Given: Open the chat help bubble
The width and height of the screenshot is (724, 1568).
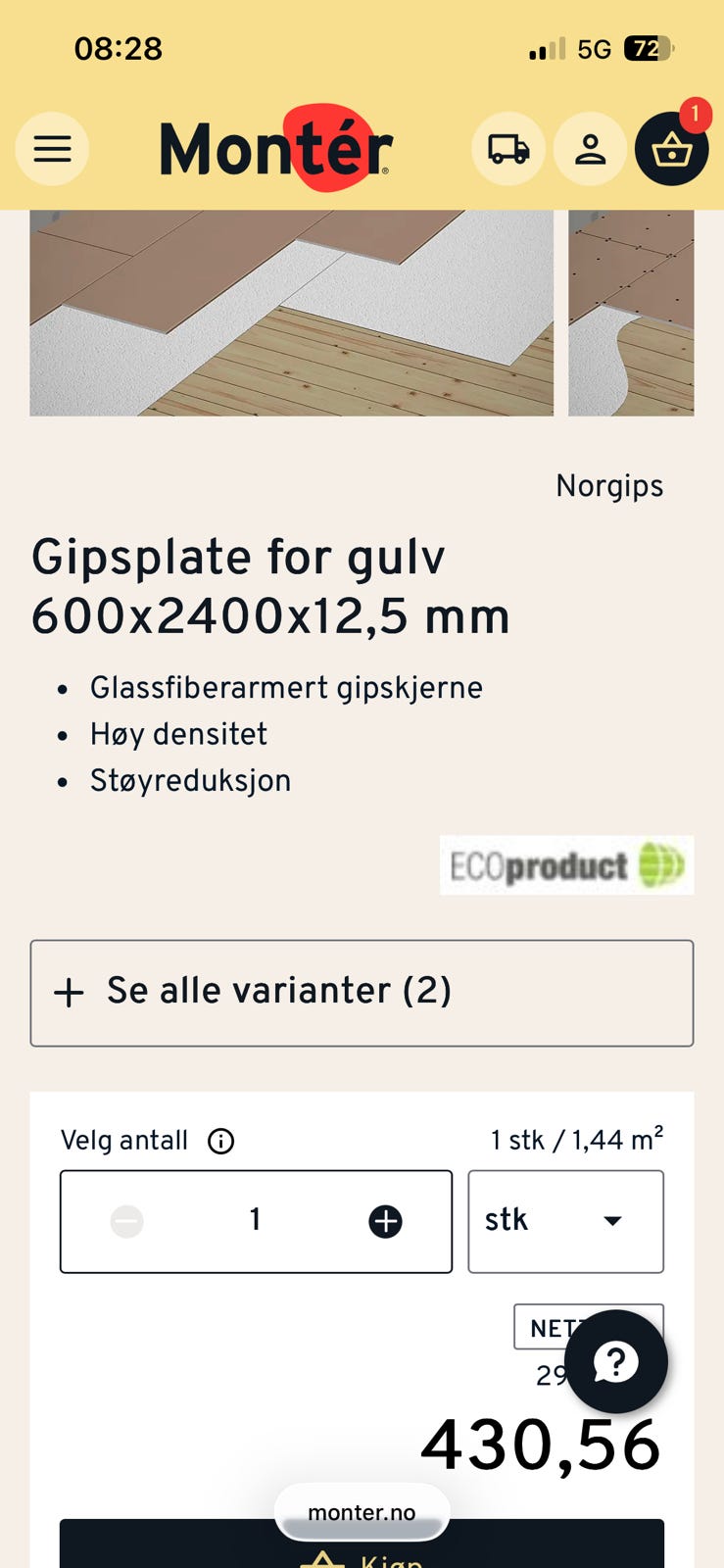Looking at the screenshot, I should point(615,1362).
